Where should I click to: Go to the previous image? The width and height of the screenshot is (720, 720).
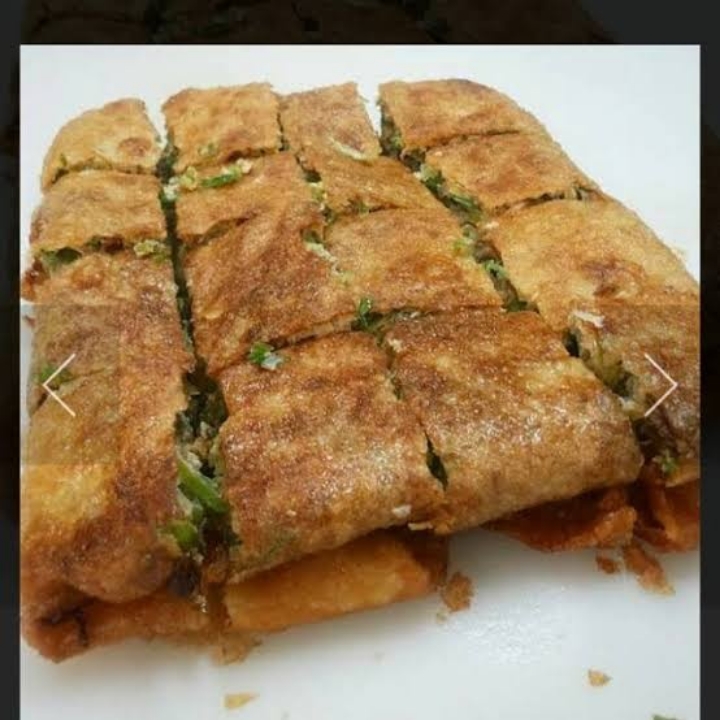pos(58,385)
